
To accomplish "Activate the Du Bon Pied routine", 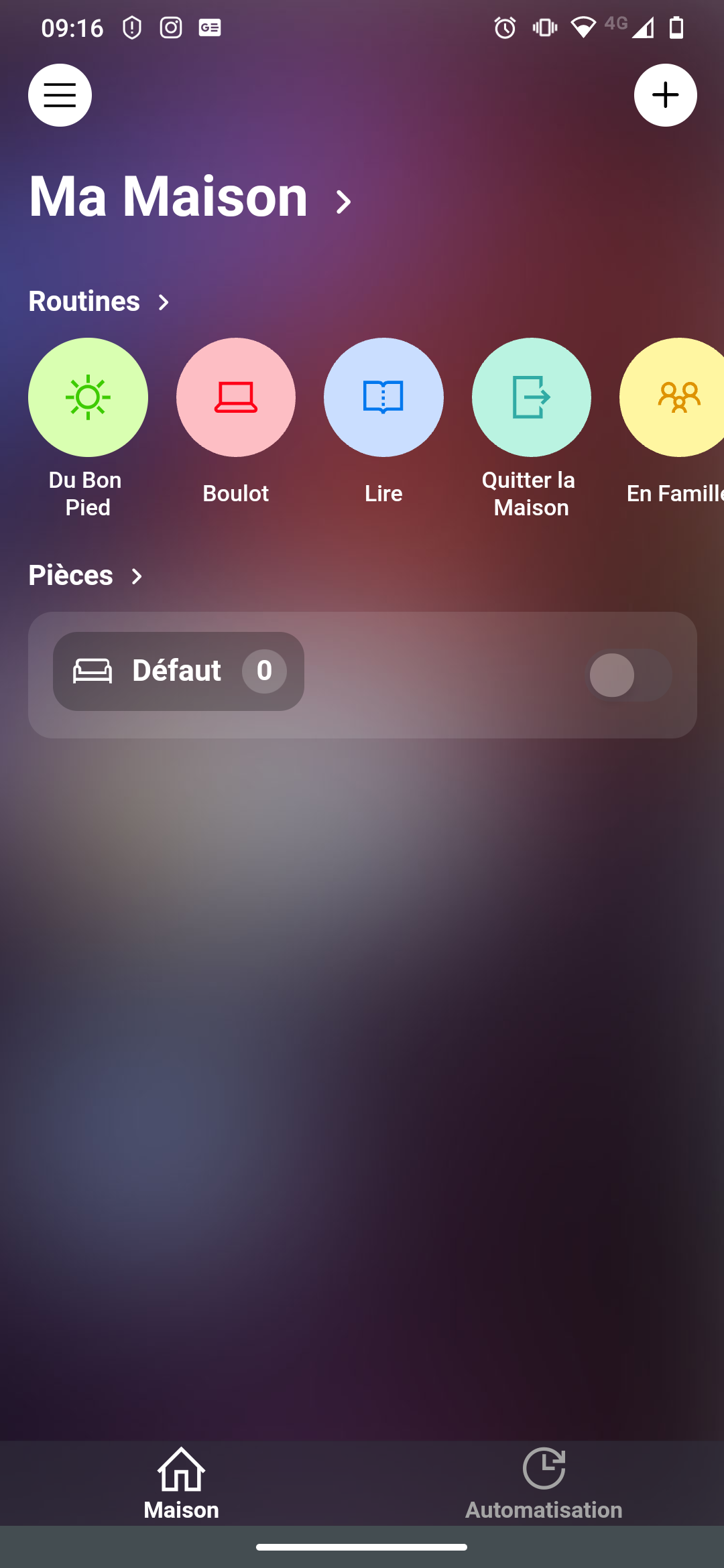I will click(x=88, y=398).
